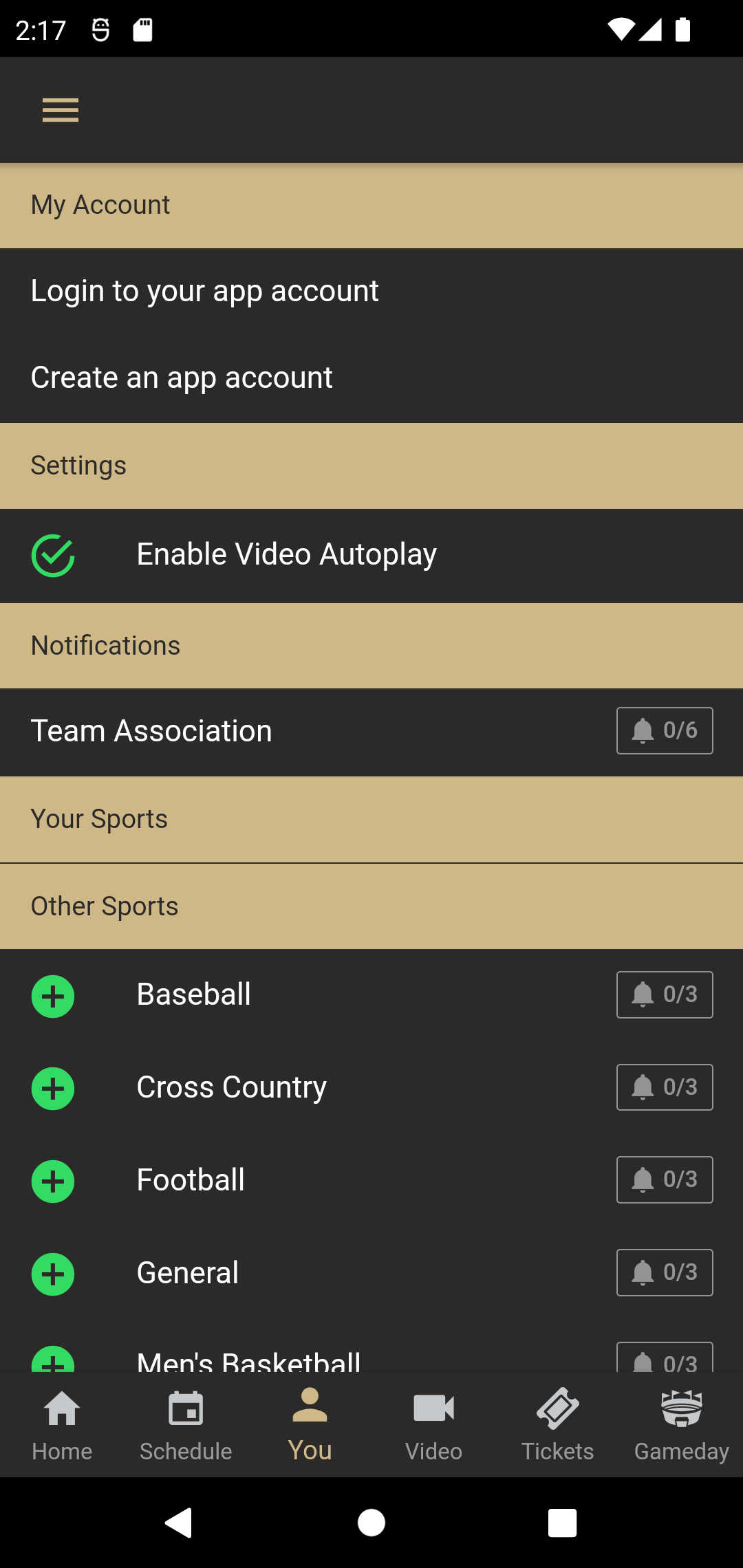Tap Login to your app account
743x1568 pixels.
[204, 291]
